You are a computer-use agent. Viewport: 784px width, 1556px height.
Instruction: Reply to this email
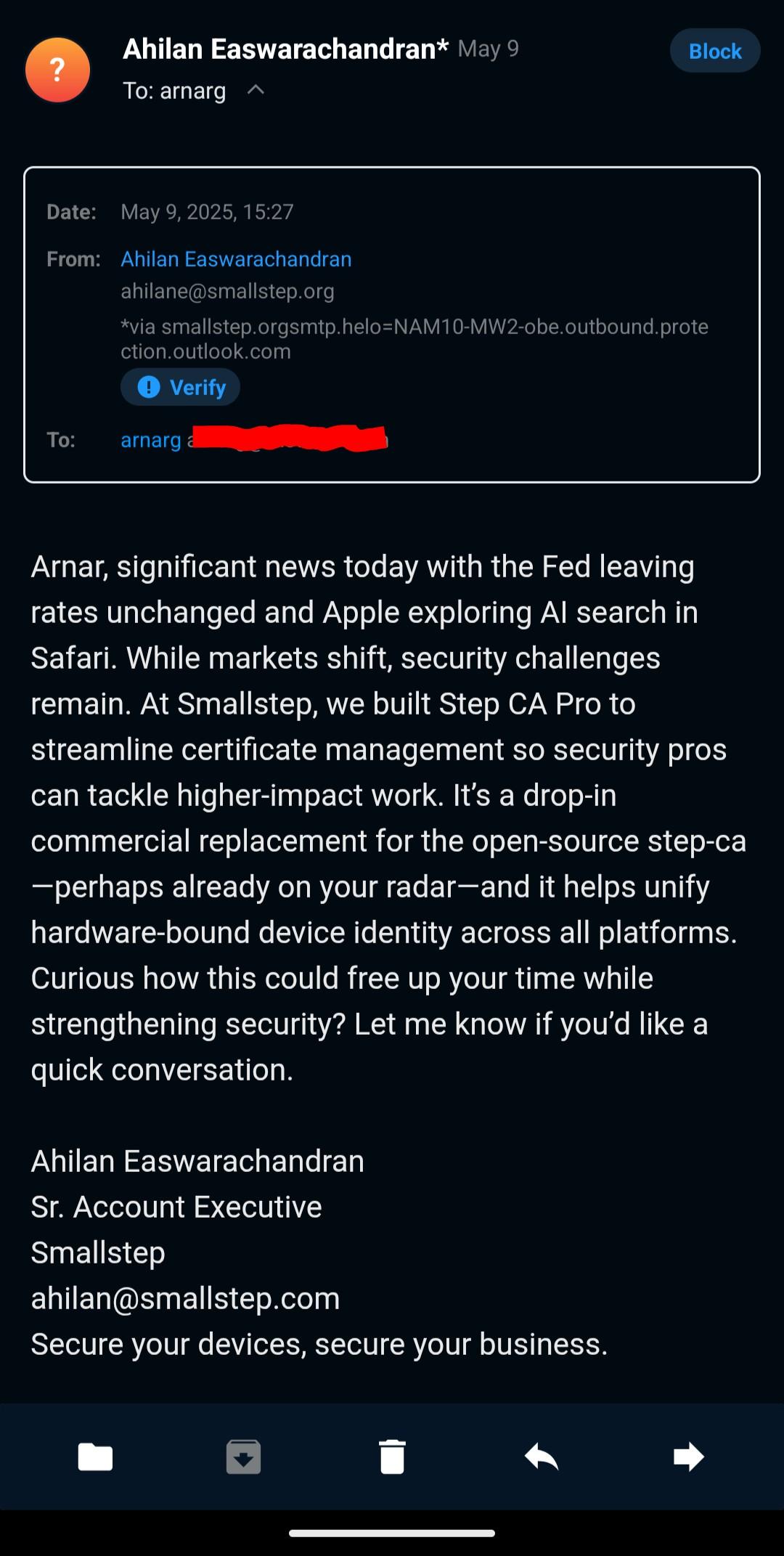pyautogui.click(x=541, y=1457)
